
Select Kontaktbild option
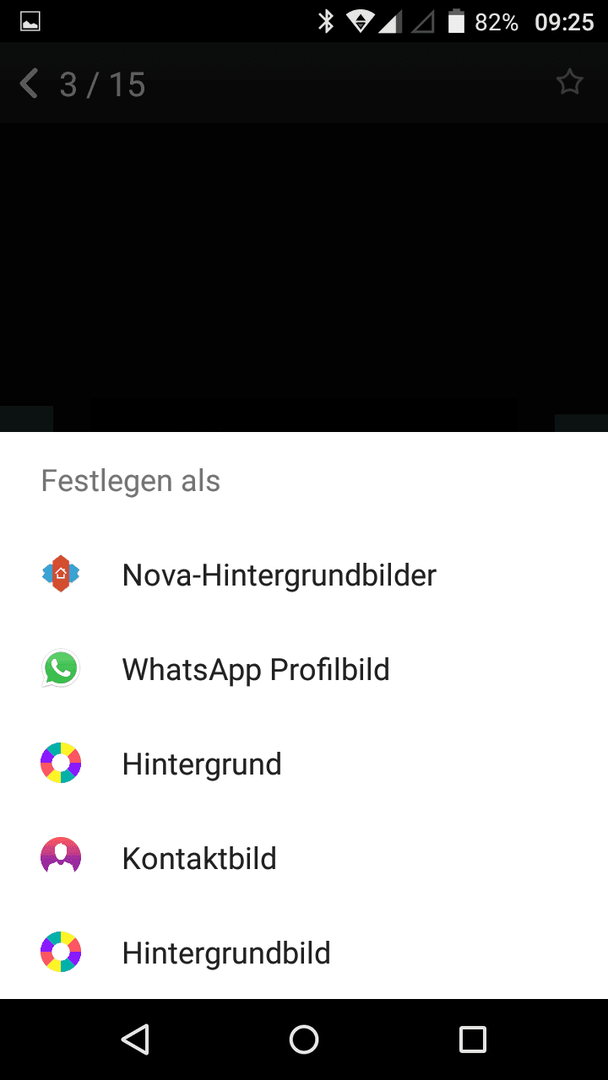[304, 858]
